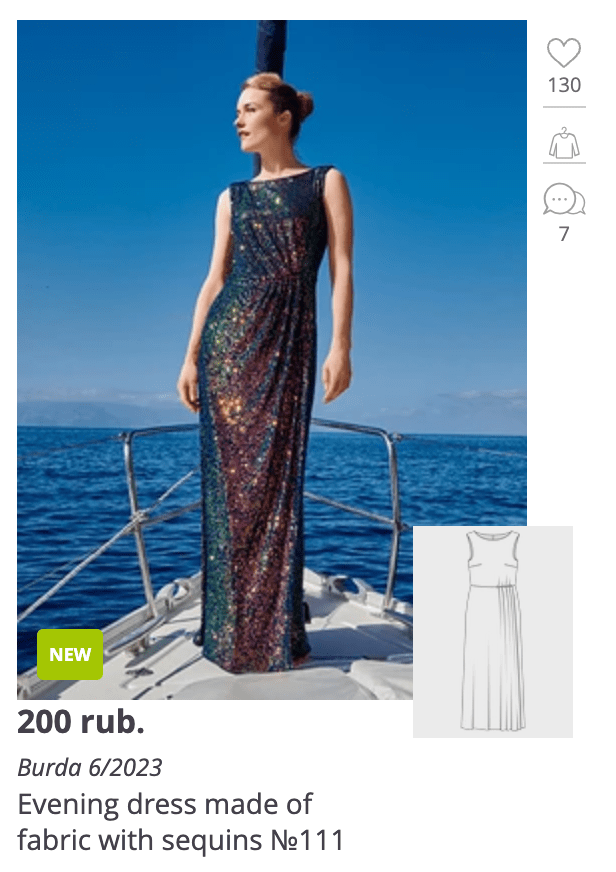This screenshot has width=616, height=872.
Task: Like the evening dress pattern with heart icon
Action: pyautogui.click(x=564, y=54)
